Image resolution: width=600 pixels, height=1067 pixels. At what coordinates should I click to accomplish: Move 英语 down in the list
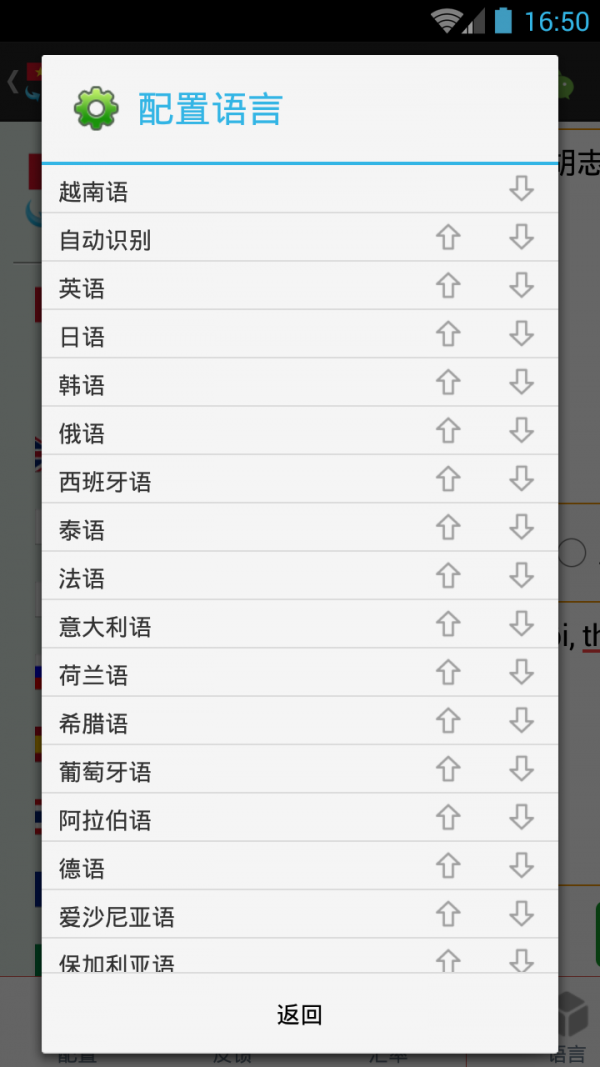[x=521, y=286]
